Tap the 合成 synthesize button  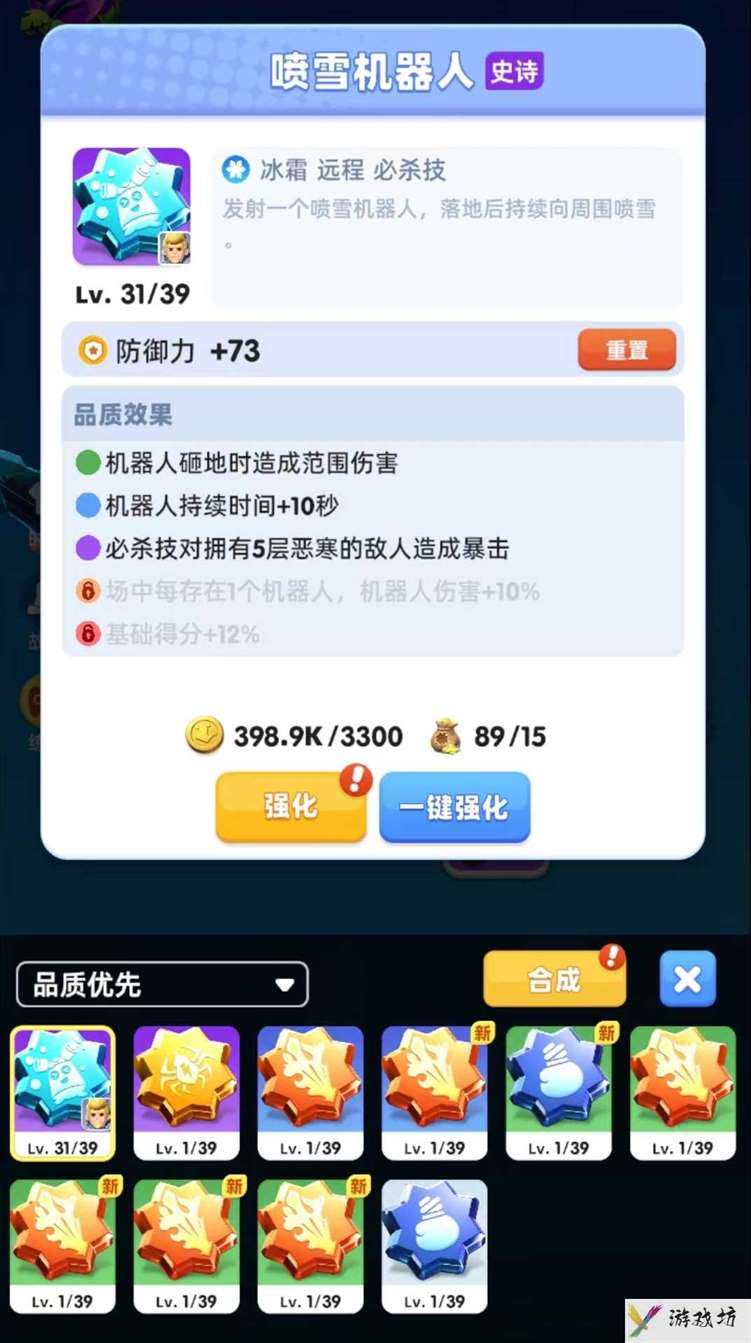point(554,979)
